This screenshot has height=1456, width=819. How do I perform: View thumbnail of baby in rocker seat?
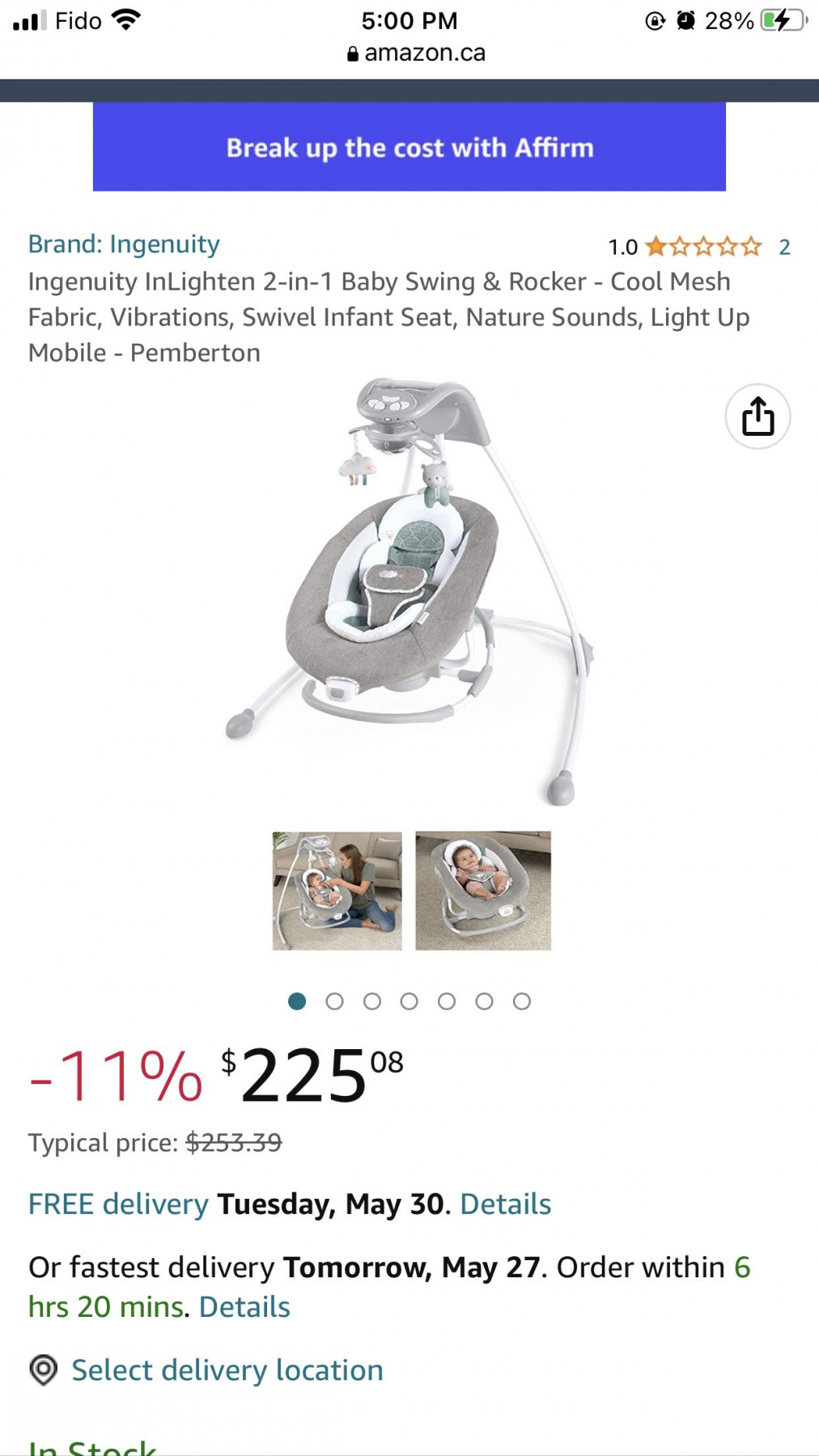[x=483, y=891]
